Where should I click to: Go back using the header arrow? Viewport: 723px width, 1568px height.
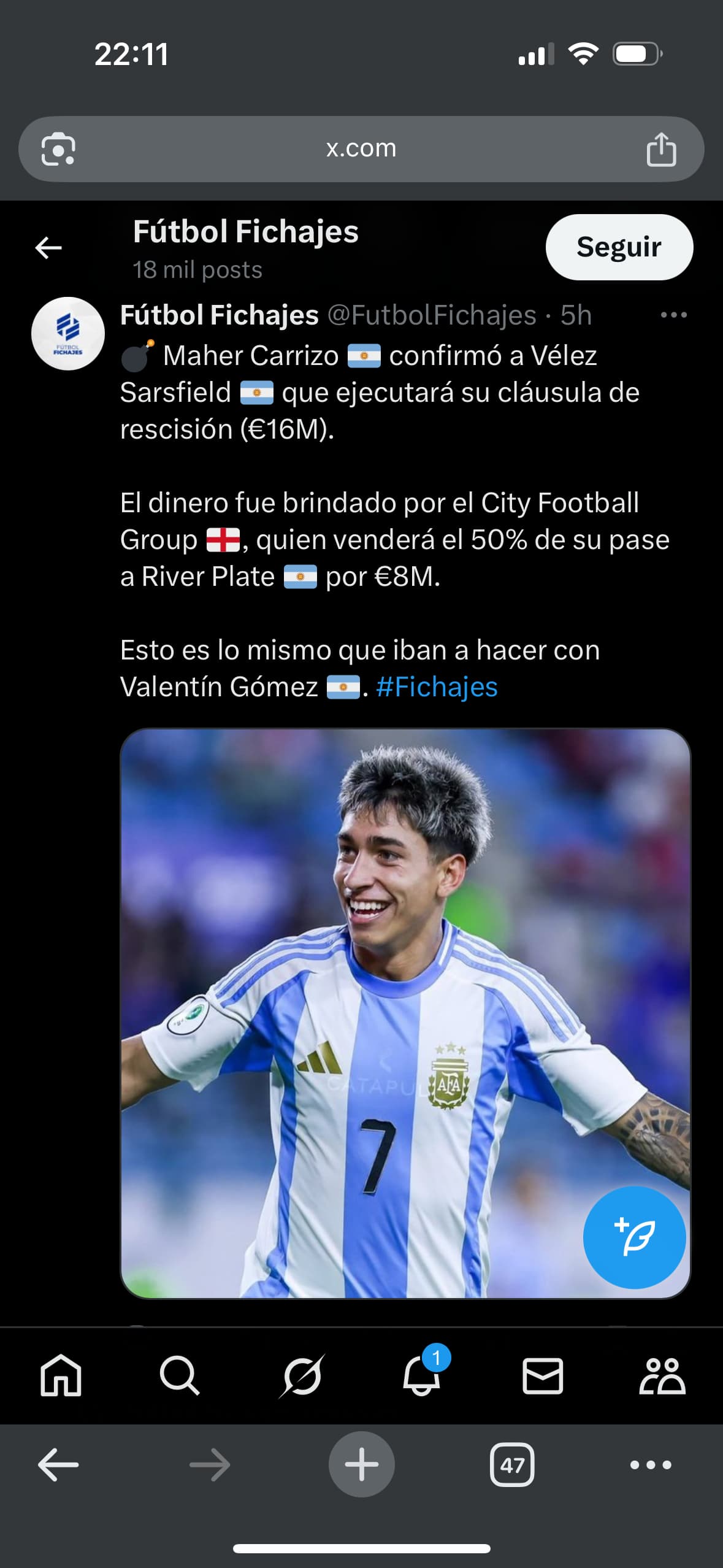[x=48, y=248]
